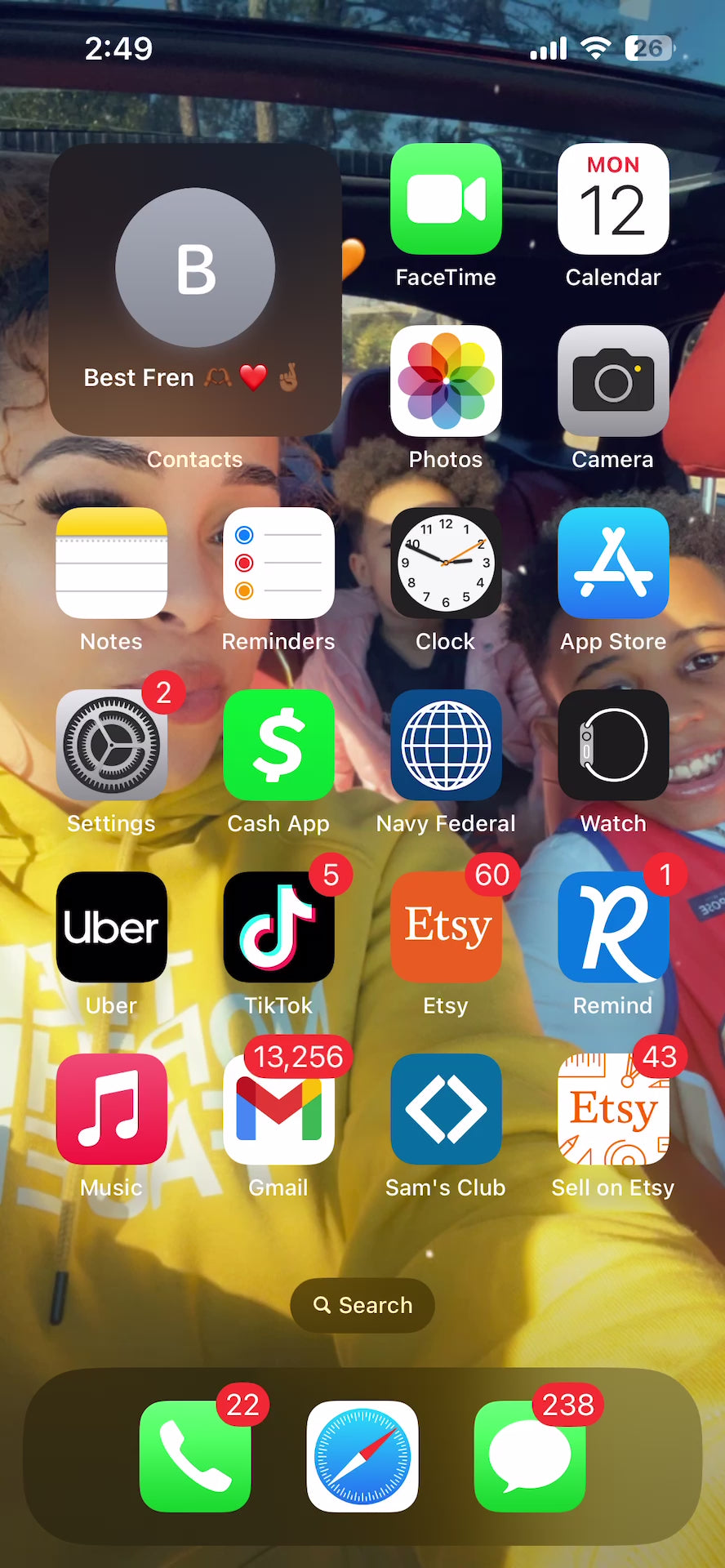This screenshot has height=1568, width=725.
Task: Open the Settings app
Action: [112, 746]
